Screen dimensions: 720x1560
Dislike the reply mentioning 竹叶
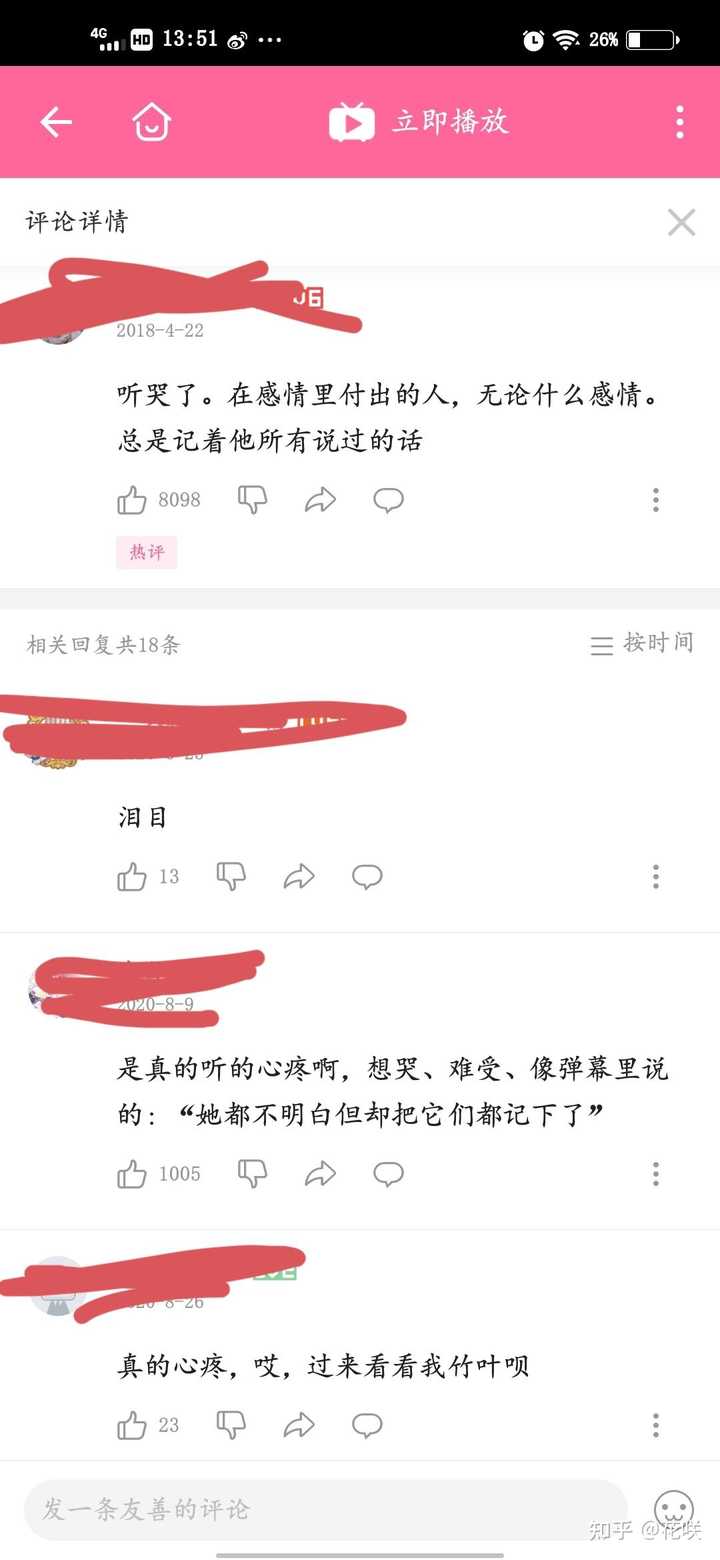tap(231, 1425)
